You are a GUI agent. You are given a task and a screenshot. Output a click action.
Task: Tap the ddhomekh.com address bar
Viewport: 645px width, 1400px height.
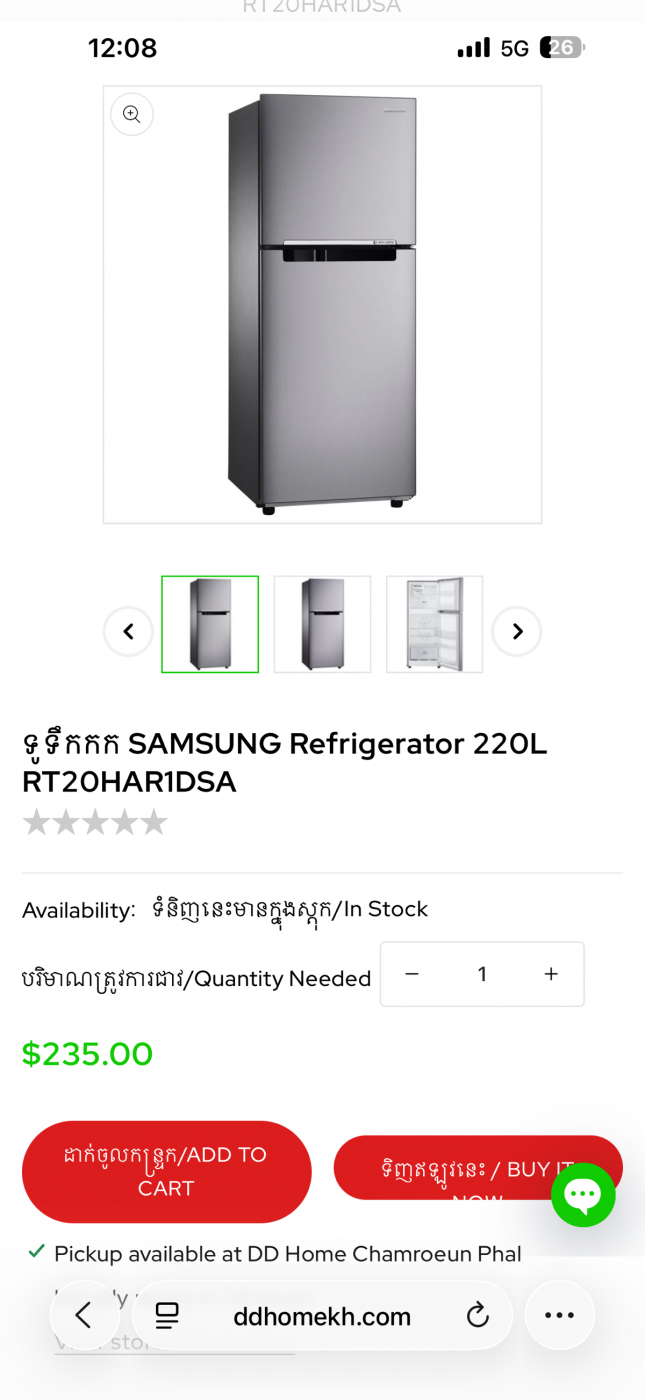322,1317
